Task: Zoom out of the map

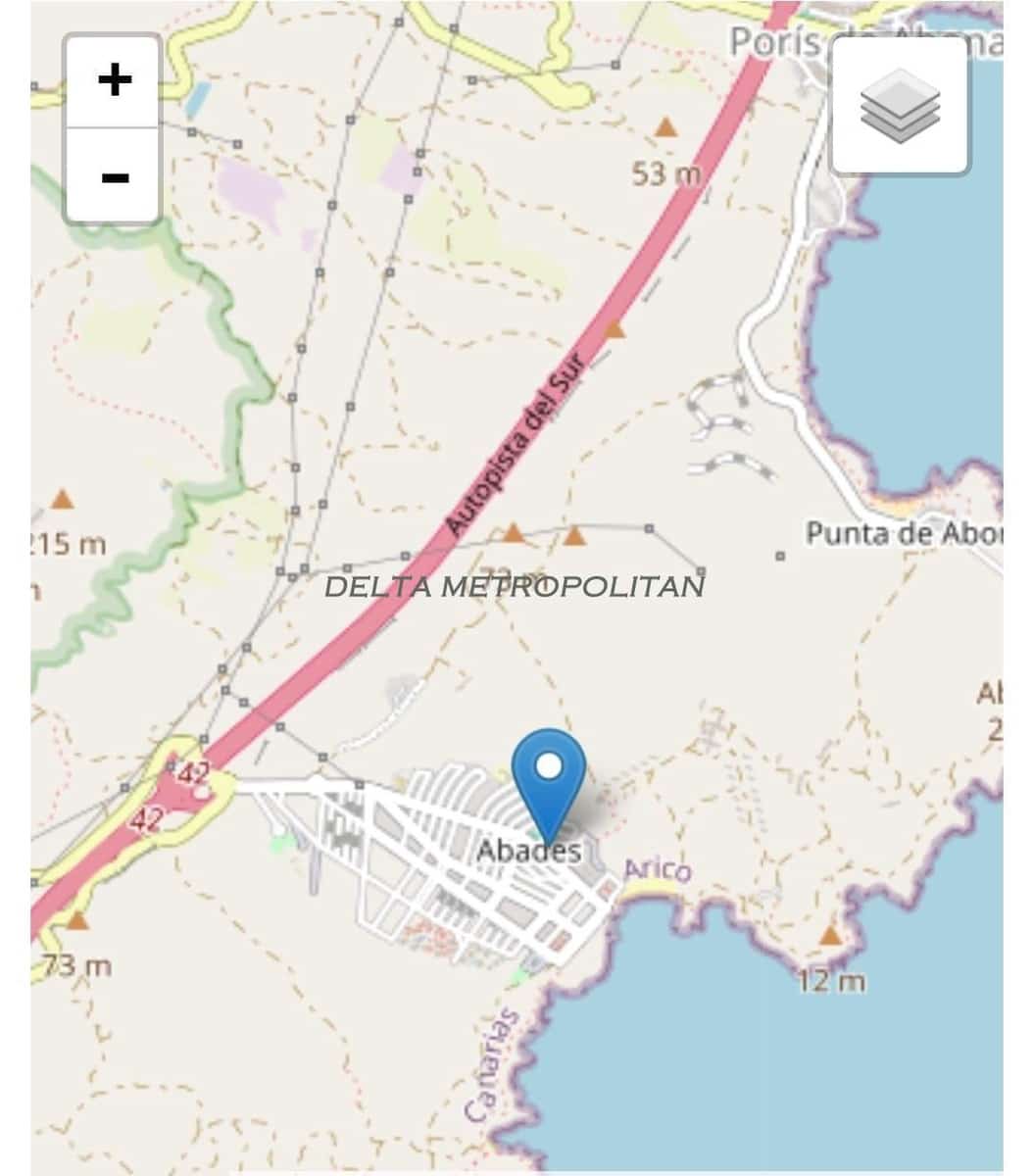Action: [x=114, y=176]
